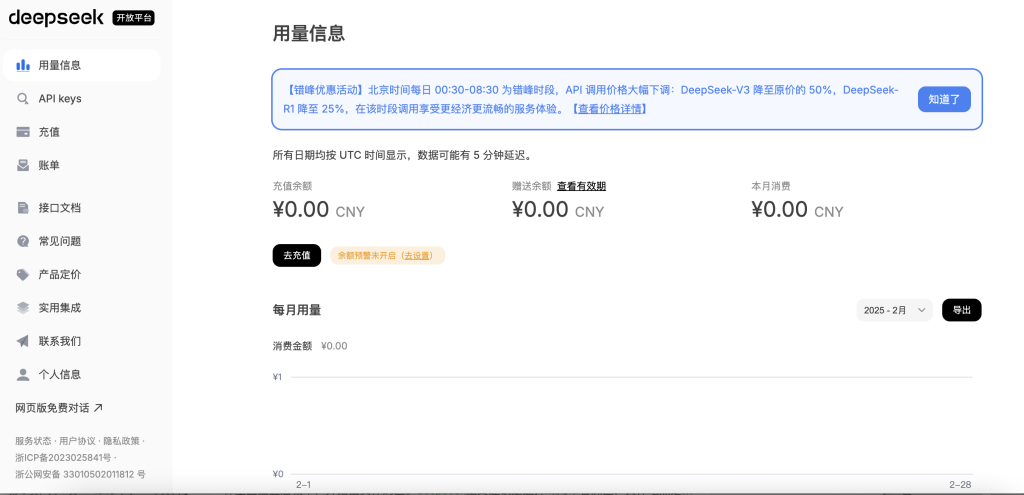Viewport: 1024px width, 495px height.
Task: Open 查看价格详情 link in banner
Action: [x=610, y=108]
